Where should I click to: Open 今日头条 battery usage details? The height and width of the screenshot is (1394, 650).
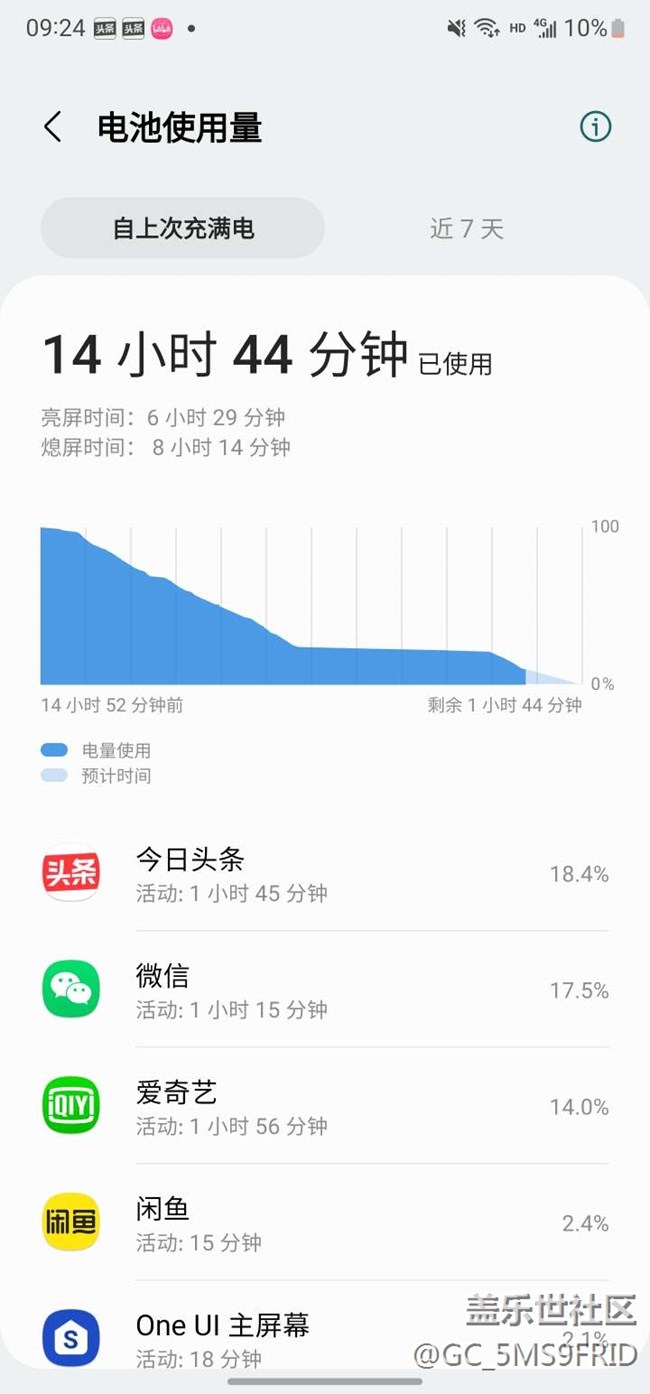point(325,874)
